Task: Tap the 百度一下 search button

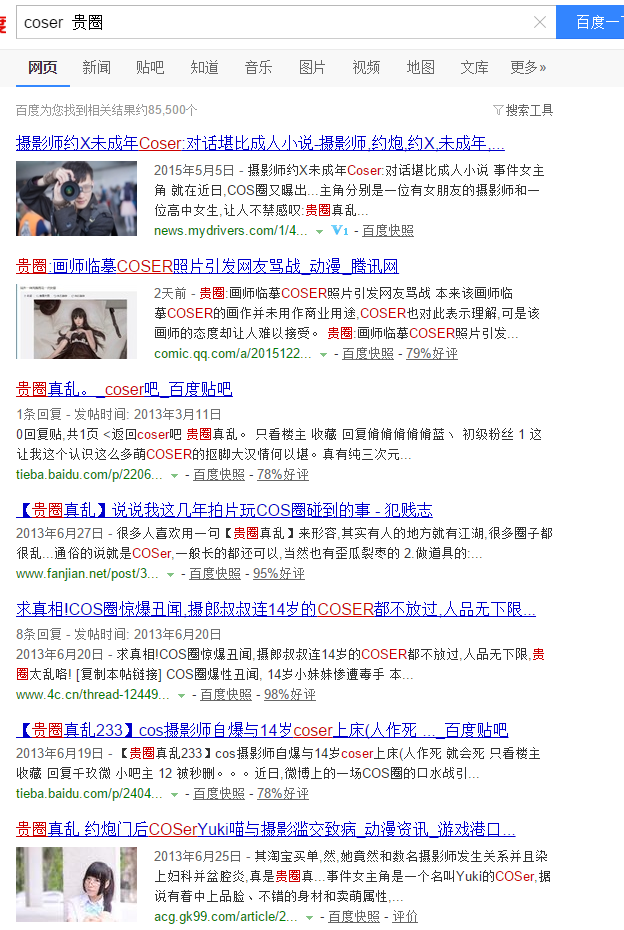Action: (x=591, y=21)
